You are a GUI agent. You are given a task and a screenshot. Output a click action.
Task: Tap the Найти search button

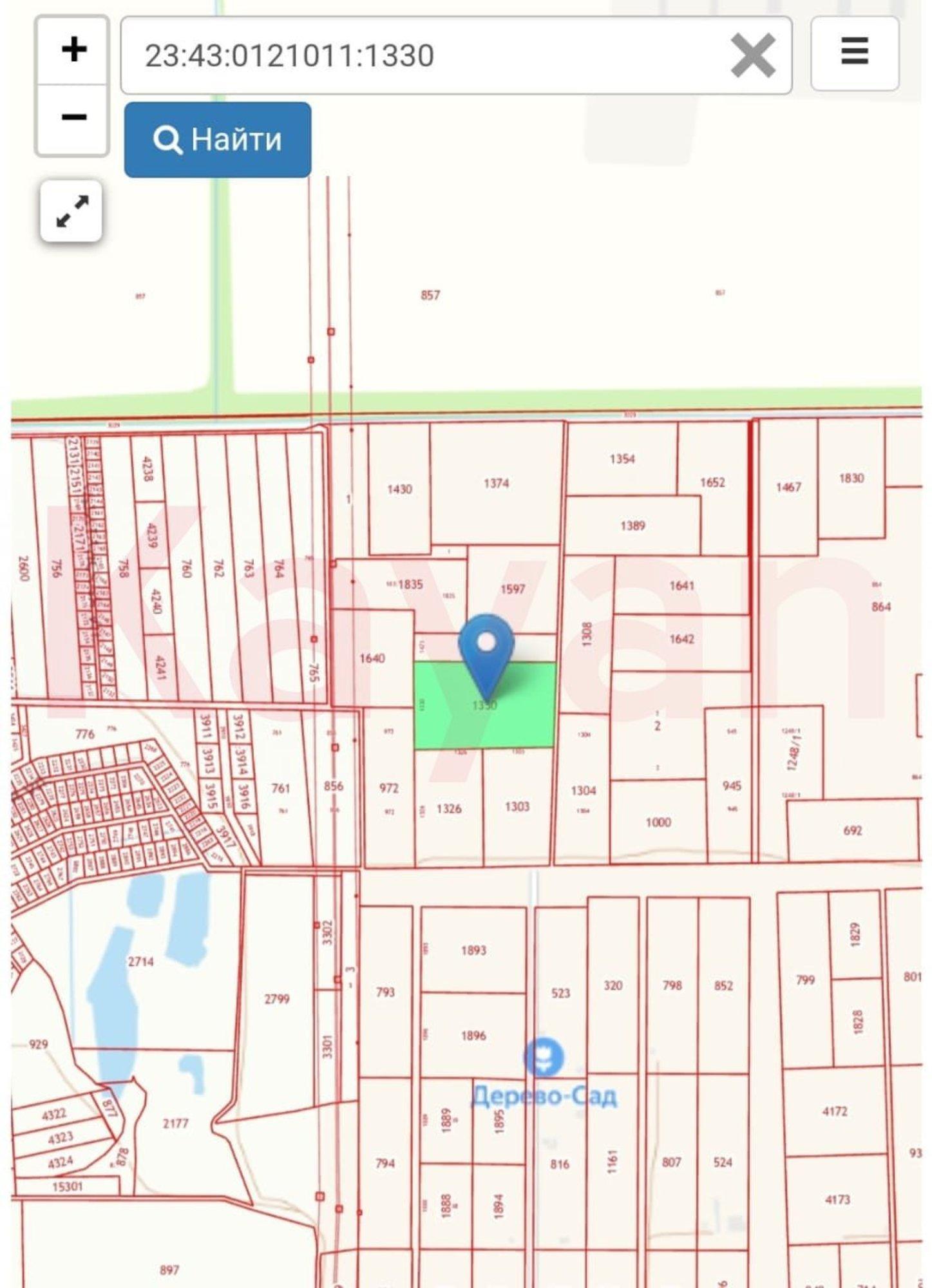tap(218, 139)
